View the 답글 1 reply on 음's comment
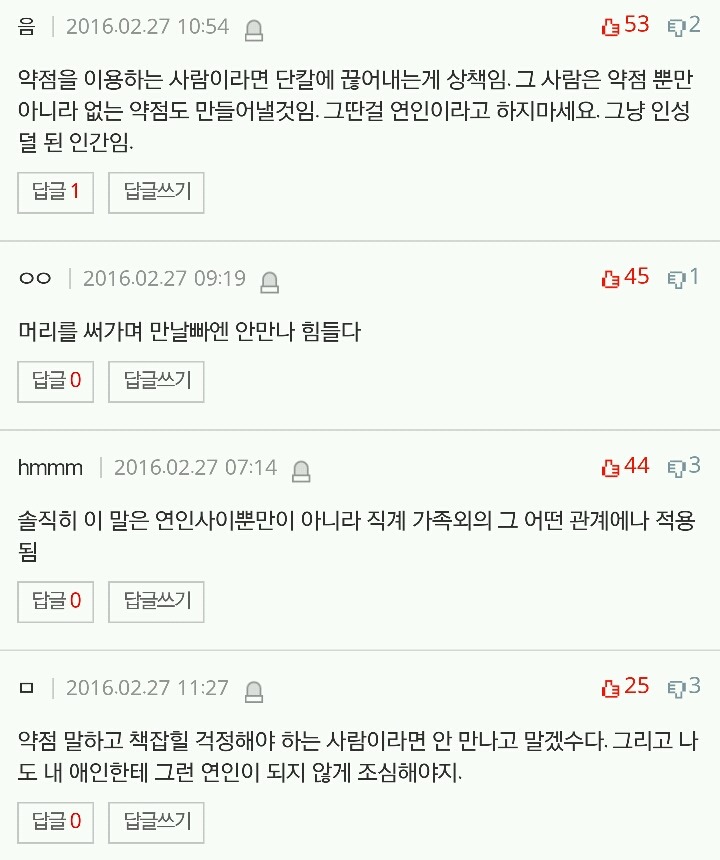Image resolution: width=720 pixels, height=860 pixels. 56,192
